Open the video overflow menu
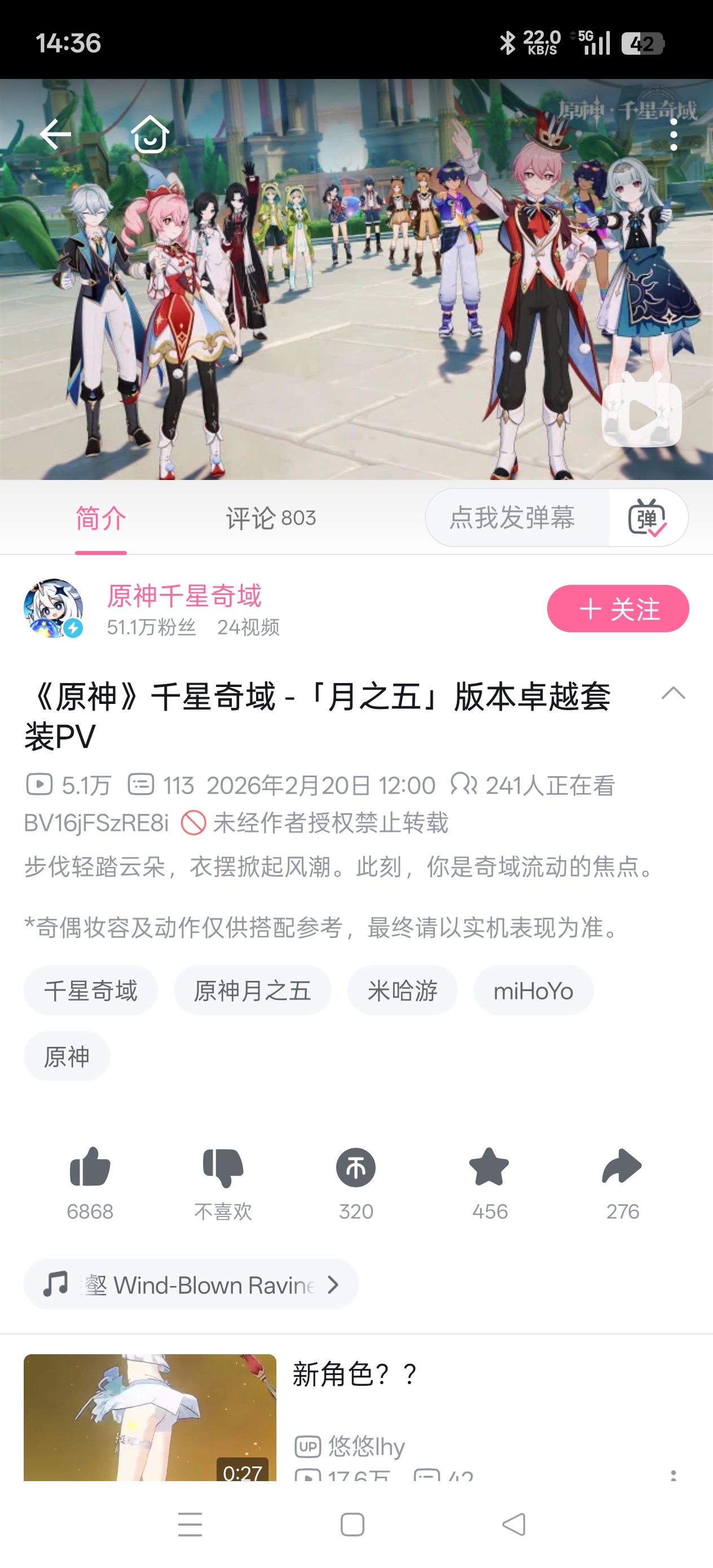Screen dimensions: 713x1568 pyautogui.click(x=673, y=135)
